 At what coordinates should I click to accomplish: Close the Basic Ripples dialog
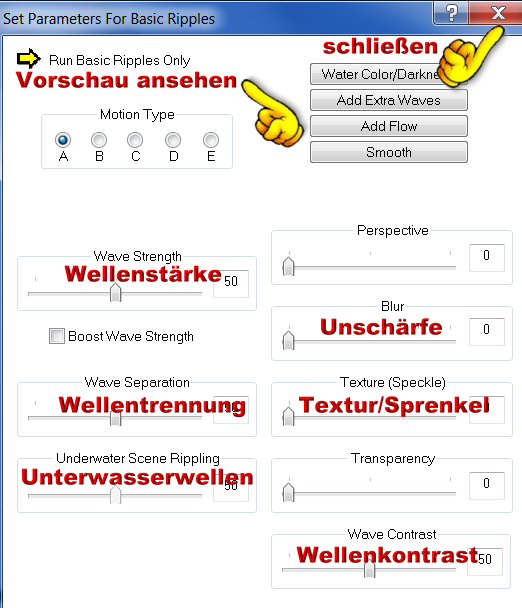click(x=496, y=13)
